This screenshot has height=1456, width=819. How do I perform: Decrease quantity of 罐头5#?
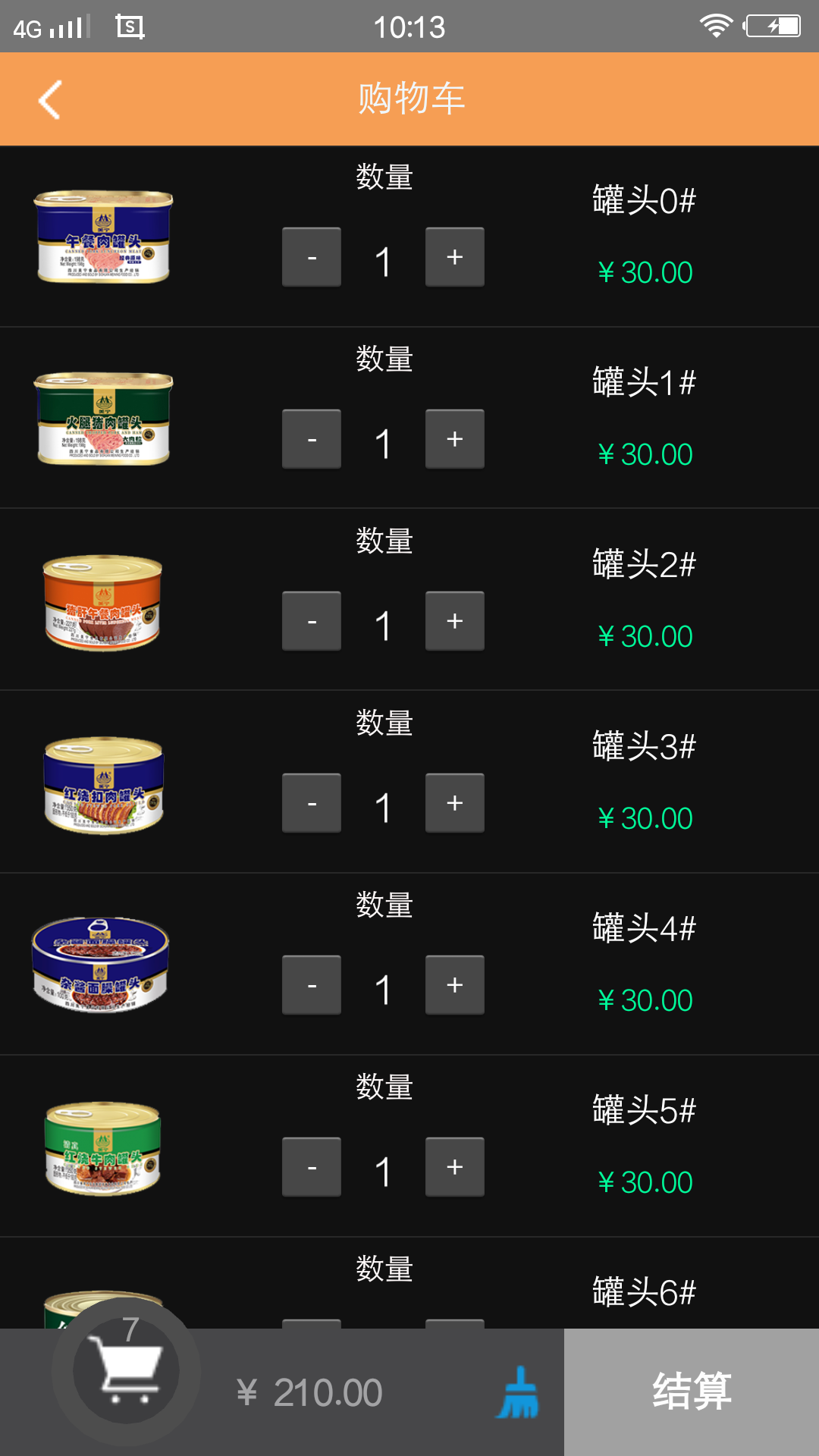(x=312, y=1167)
